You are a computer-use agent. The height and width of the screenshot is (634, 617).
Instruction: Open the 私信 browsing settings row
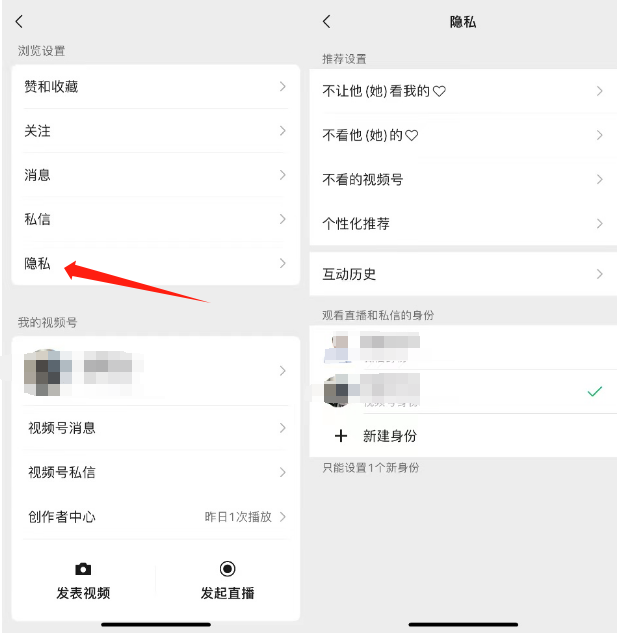pos(155,219)
